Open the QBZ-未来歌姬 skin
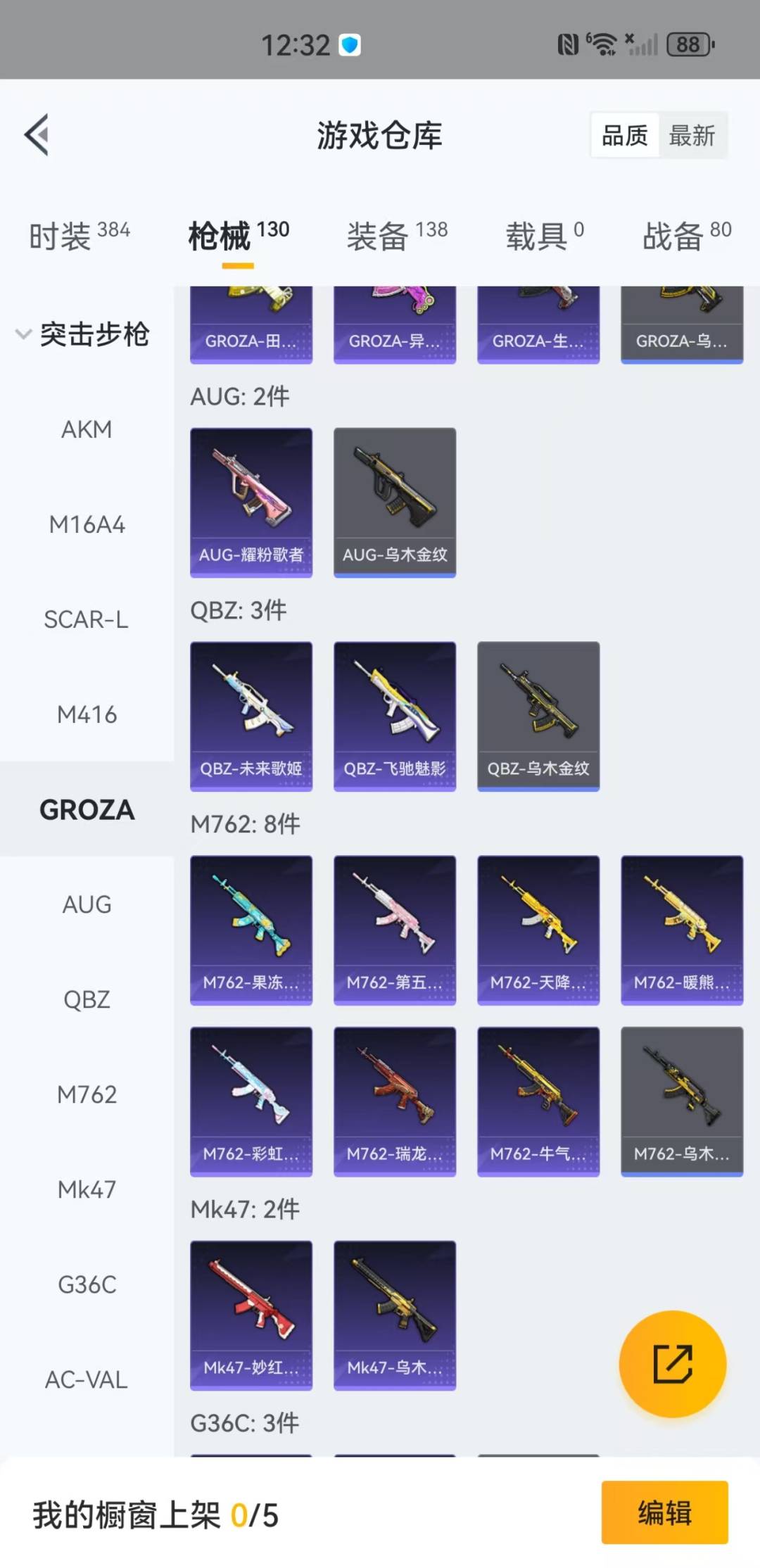Viewport: 760px width, 1568px height. (x=251, y=716)
